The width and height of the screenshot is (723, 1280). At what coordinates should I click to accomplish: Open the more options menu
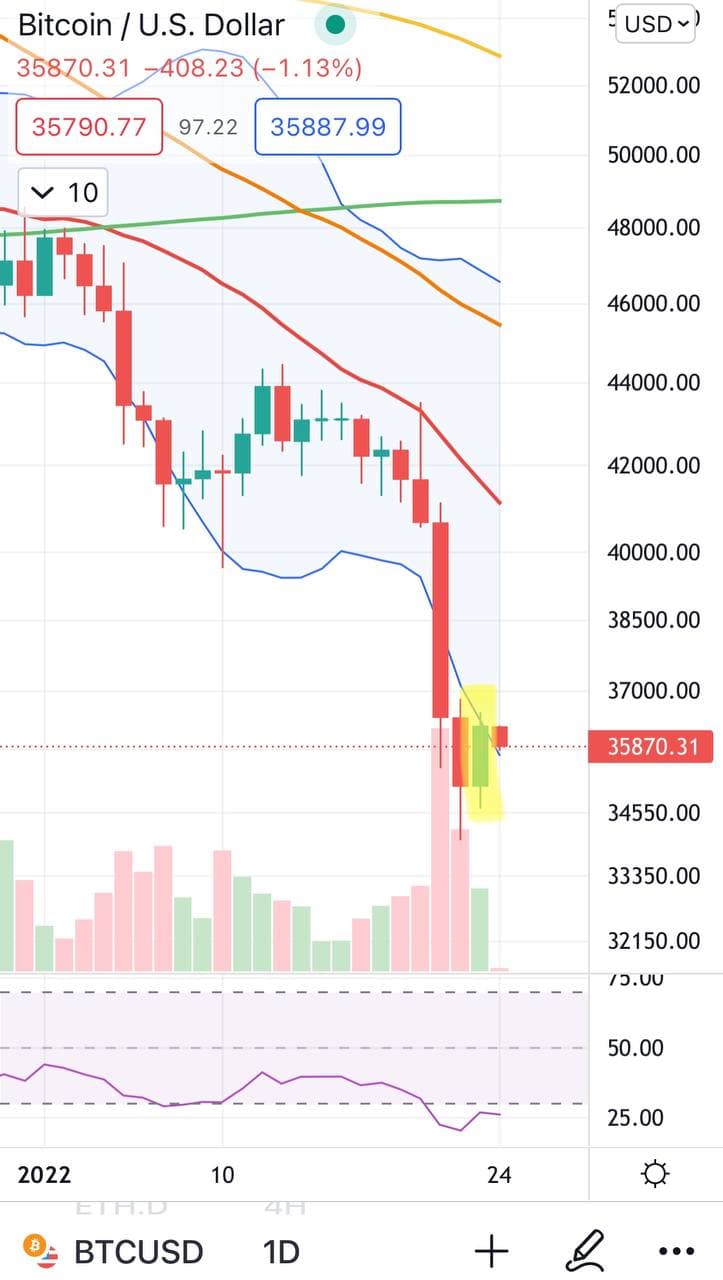click(677, 1251)
